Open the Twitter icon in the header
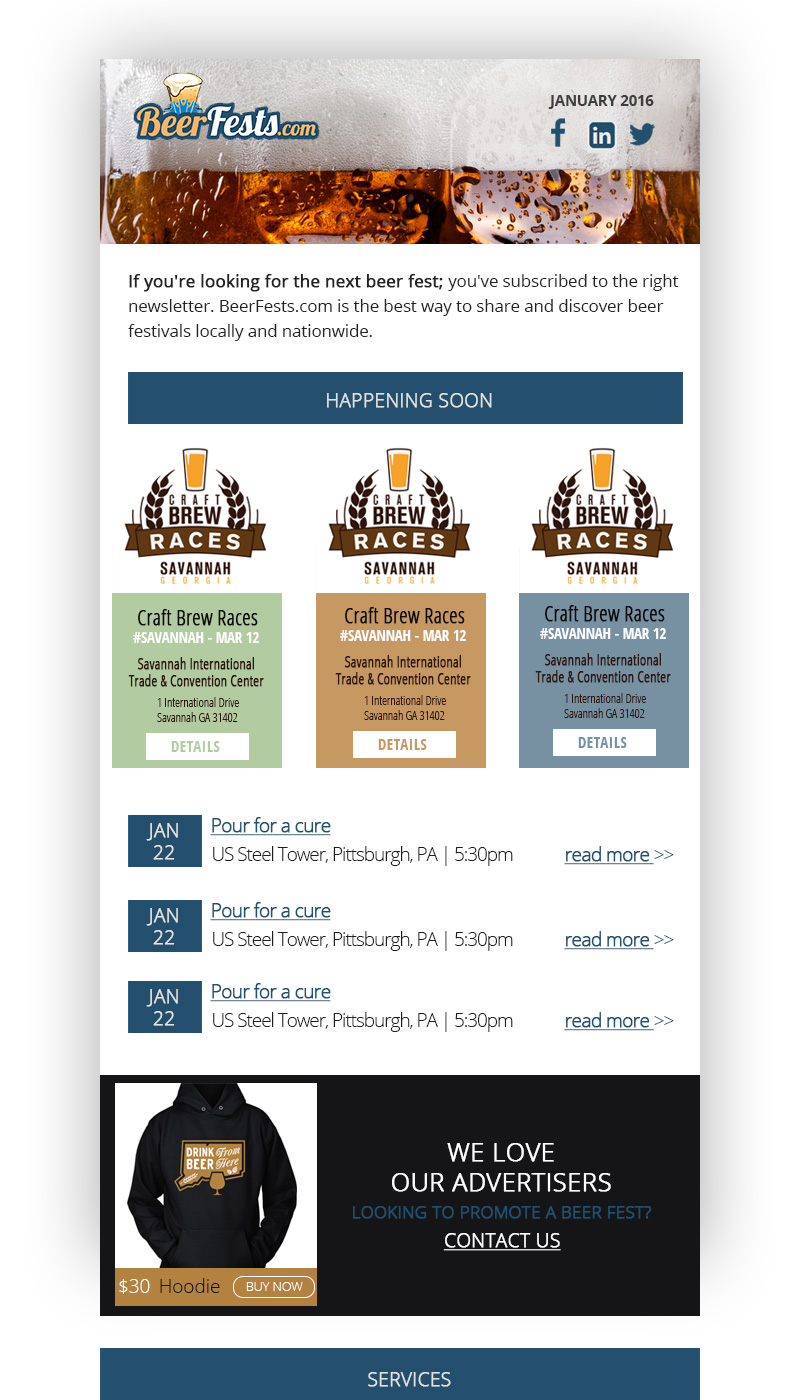This screenshot has height=1400, width=800. point(641,132)
